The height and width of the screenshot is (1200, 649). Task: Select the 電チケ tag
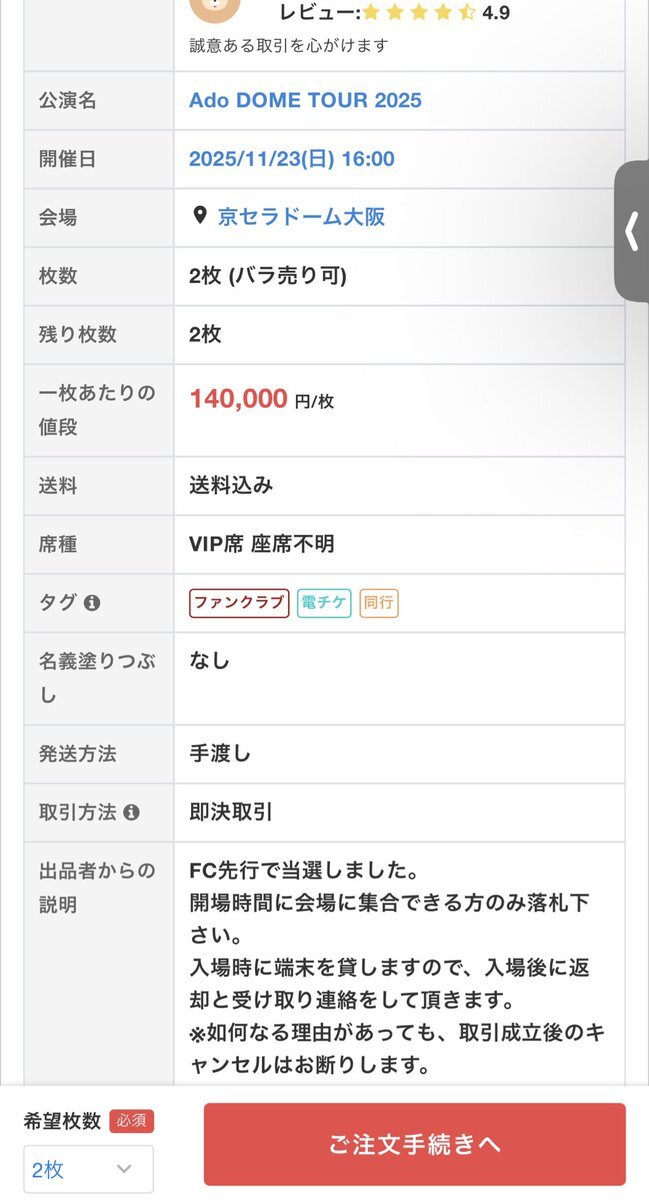coord(324,603)
